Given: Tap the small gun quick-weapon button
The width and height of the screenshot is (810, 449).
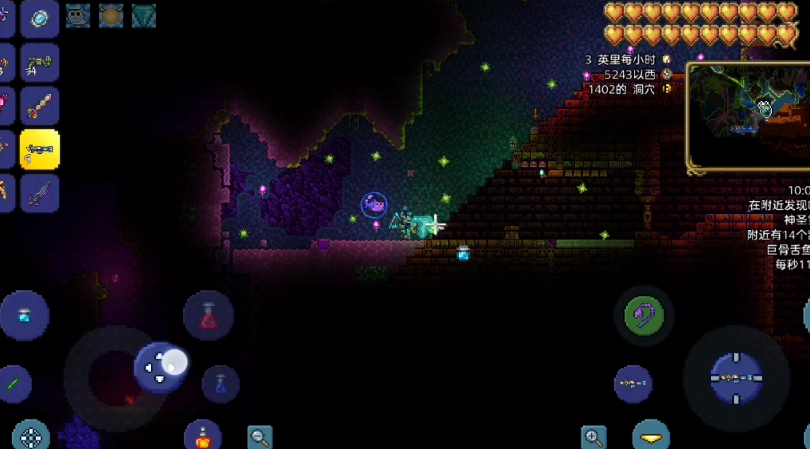Looking at the screenshot, I should tap(633, 383).
